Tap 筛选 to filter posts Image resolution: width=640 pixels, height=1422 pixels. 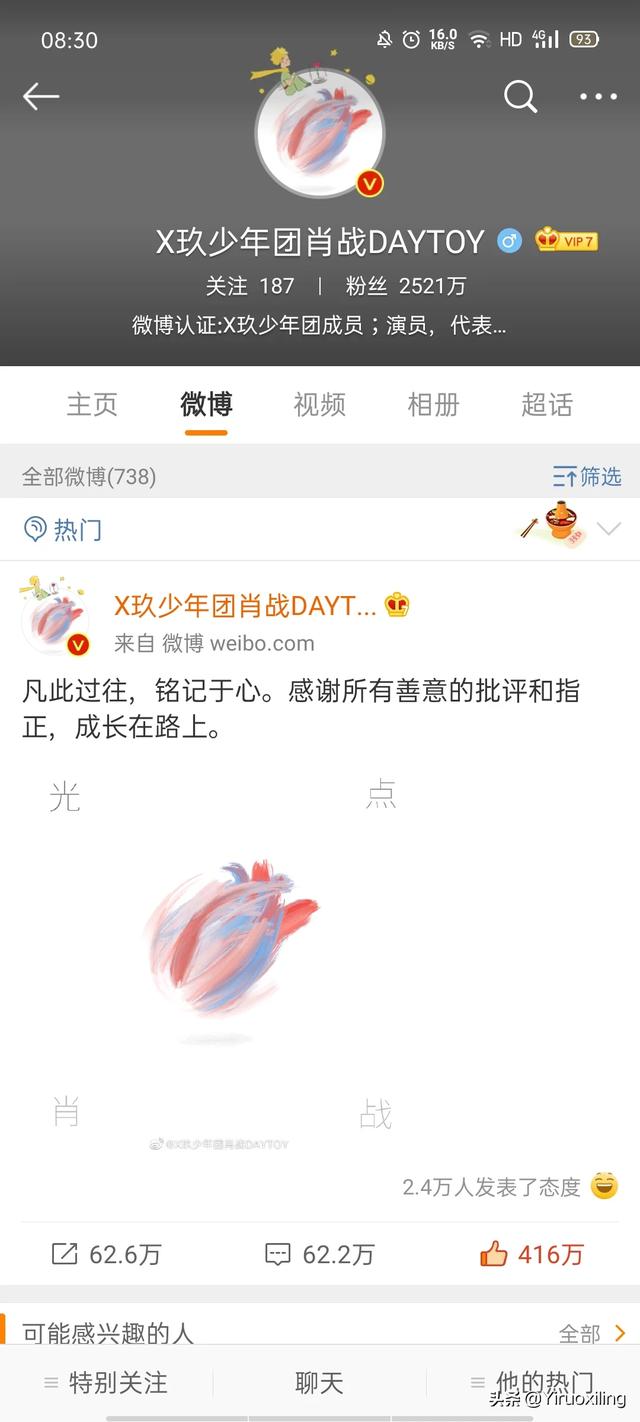(587, 477)
